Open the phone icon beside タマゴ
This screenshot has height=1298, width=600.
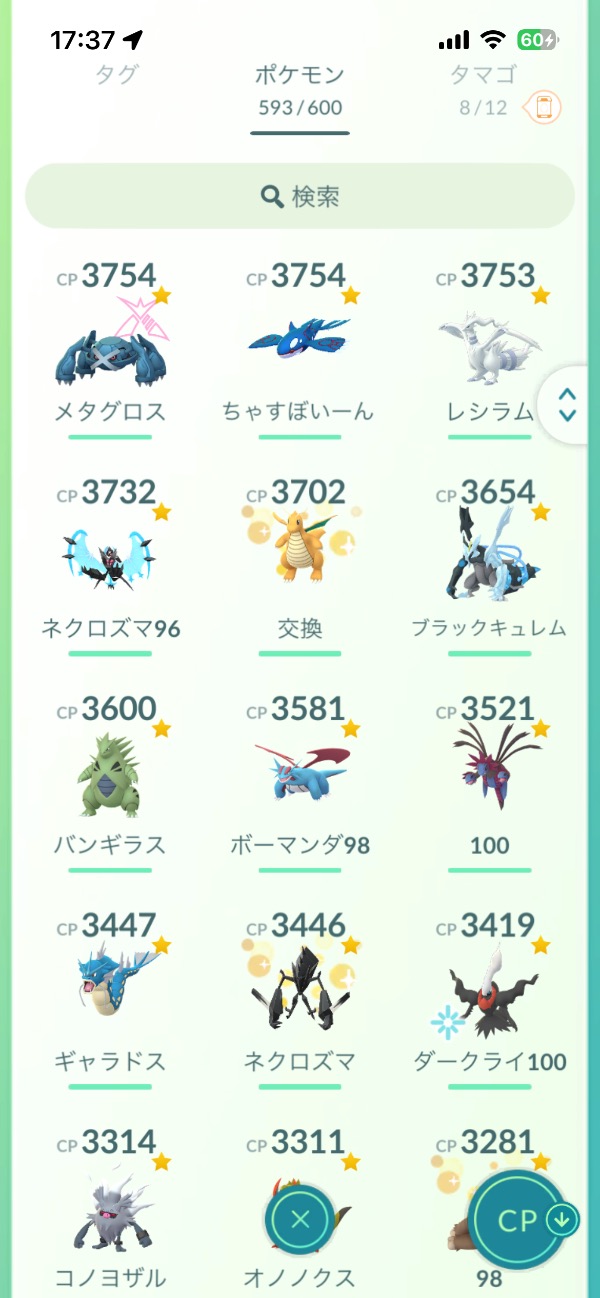pos(544,107)
